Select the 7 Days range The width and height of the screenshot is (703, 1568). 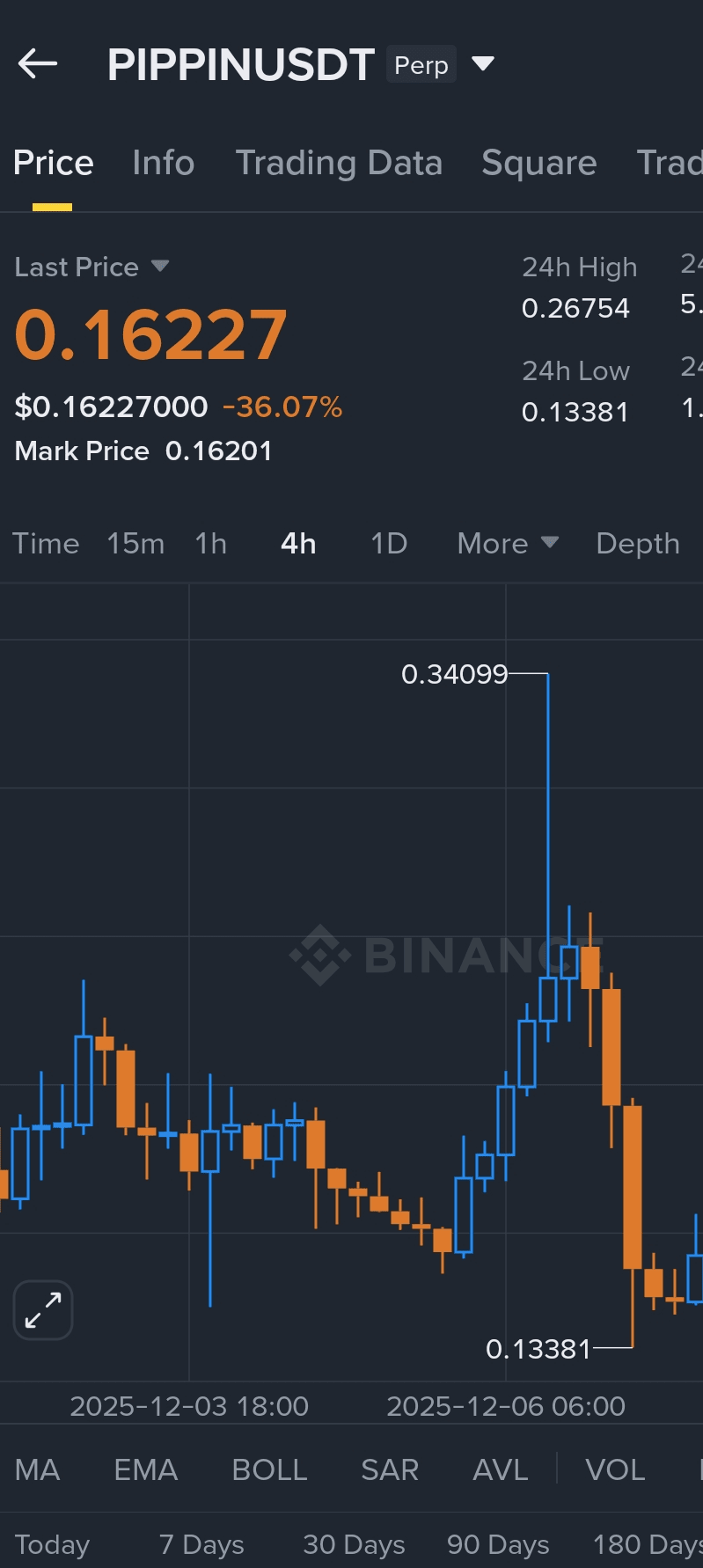coord(201,1544)
